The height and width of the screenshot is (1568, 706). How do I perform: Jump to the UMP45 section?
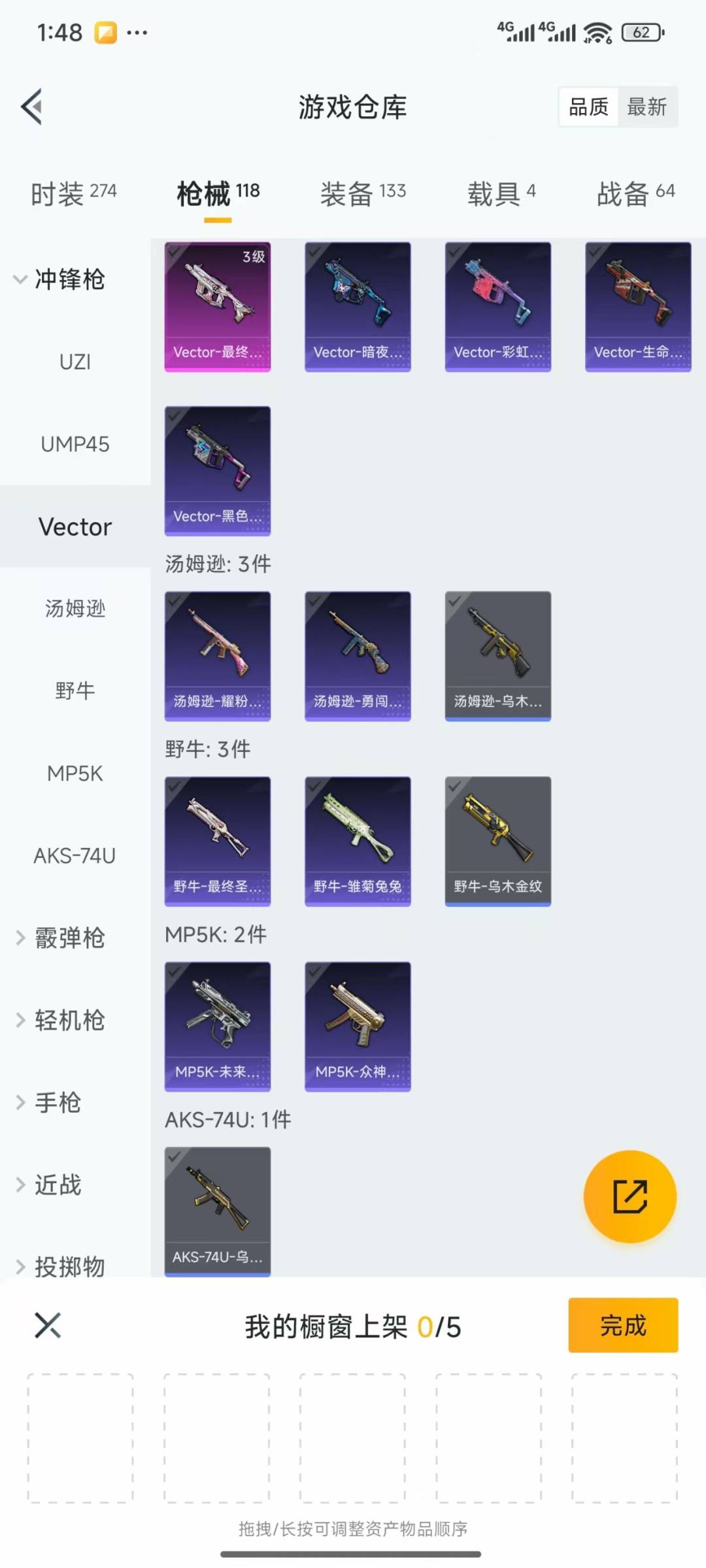[x=75, y=444]
